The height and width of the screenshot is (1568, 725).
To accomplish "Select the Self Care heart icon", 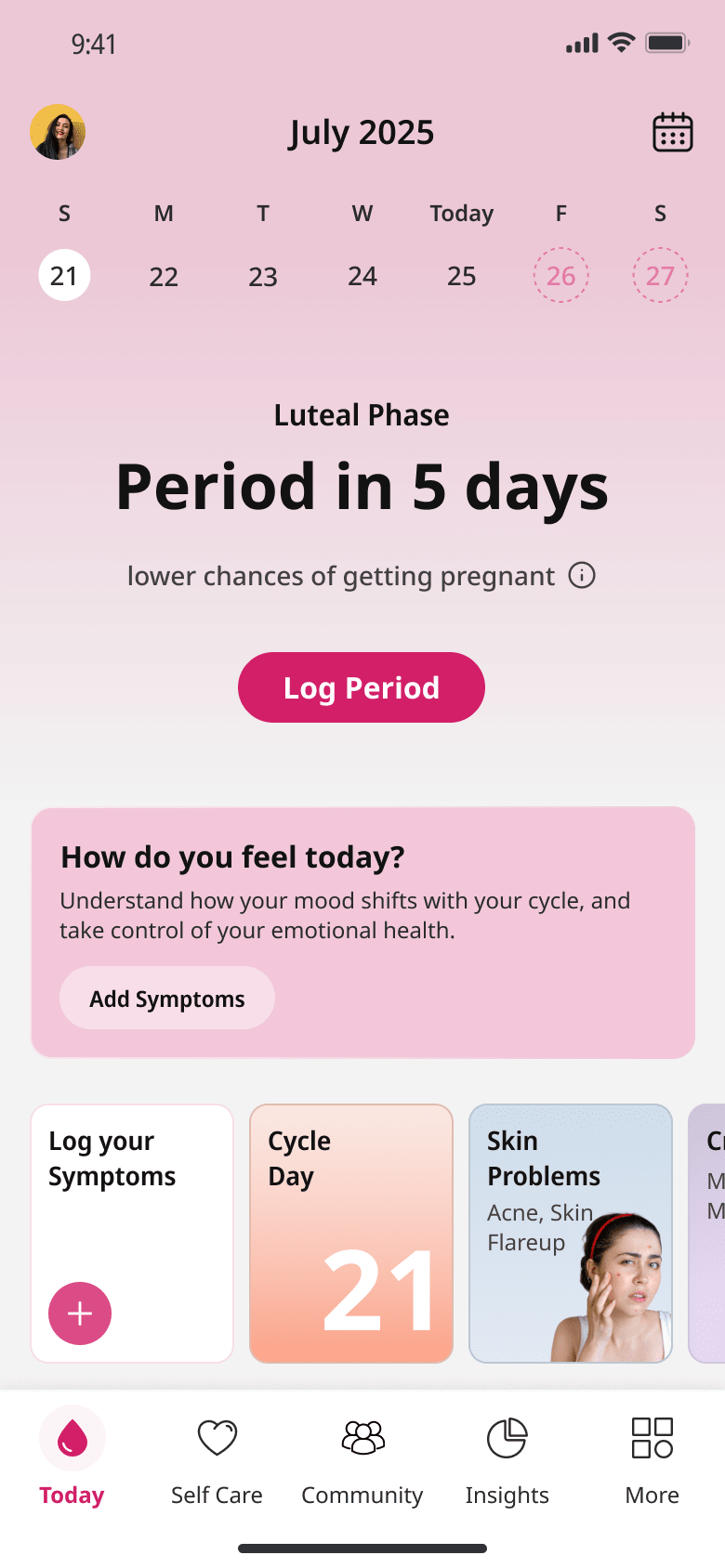I will pos(217,1436).
